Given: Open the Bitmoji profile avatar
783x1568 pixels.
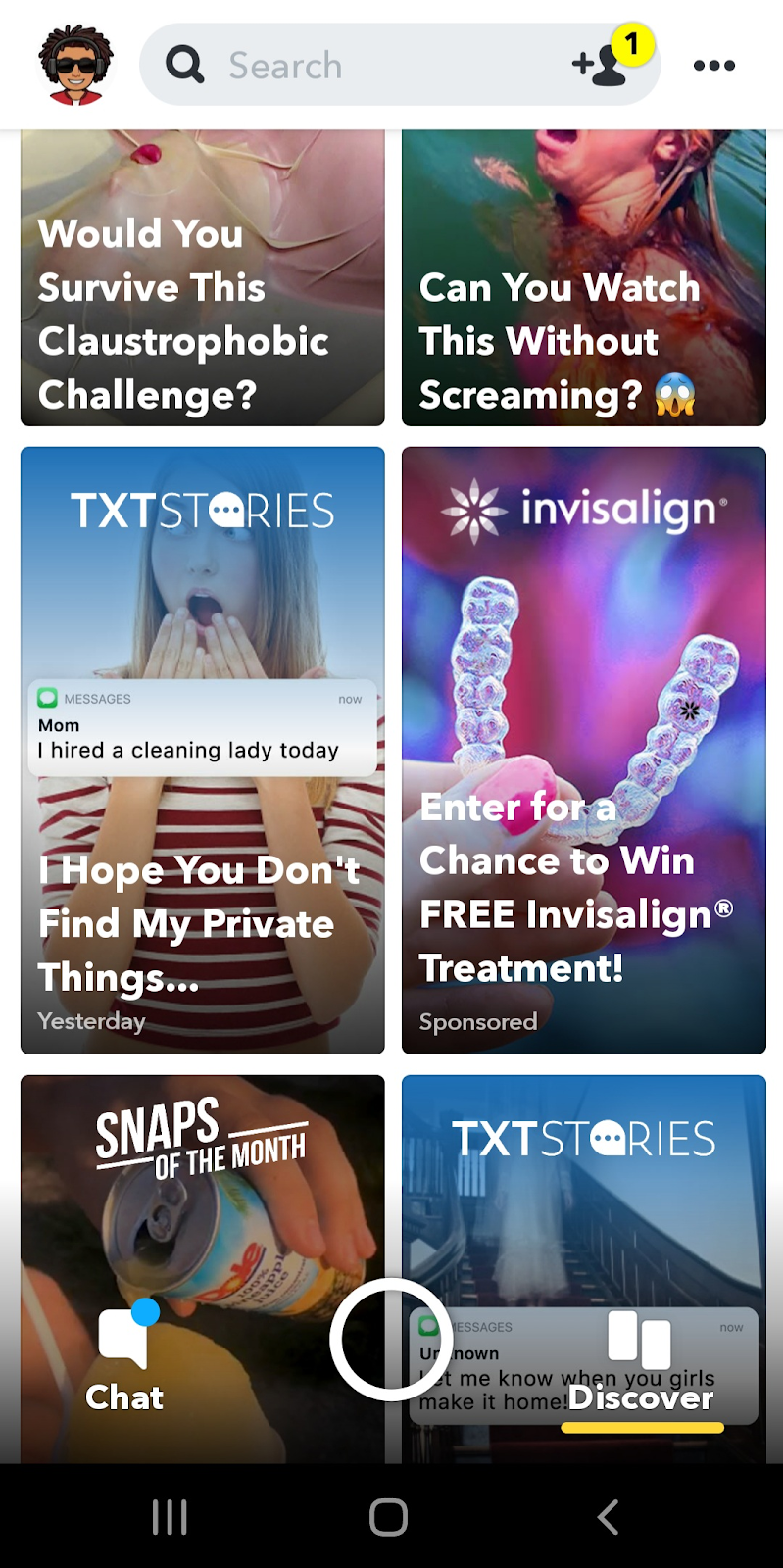Looking at the screenshot, I should tap(75, 66).
